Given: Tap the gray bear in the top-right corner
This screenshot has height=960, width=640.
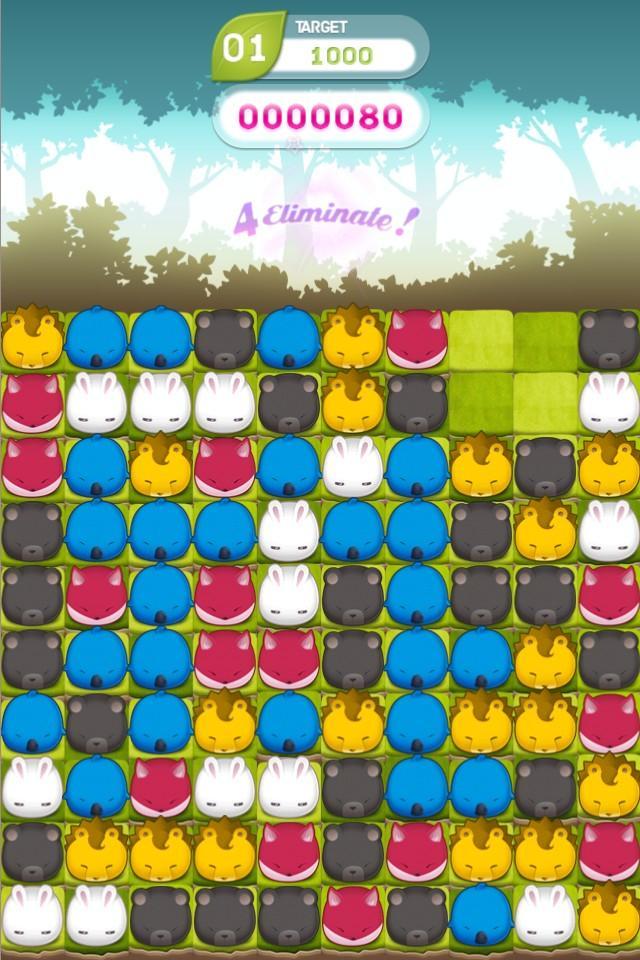Looking at the screenshot, I should pos(608,339).
